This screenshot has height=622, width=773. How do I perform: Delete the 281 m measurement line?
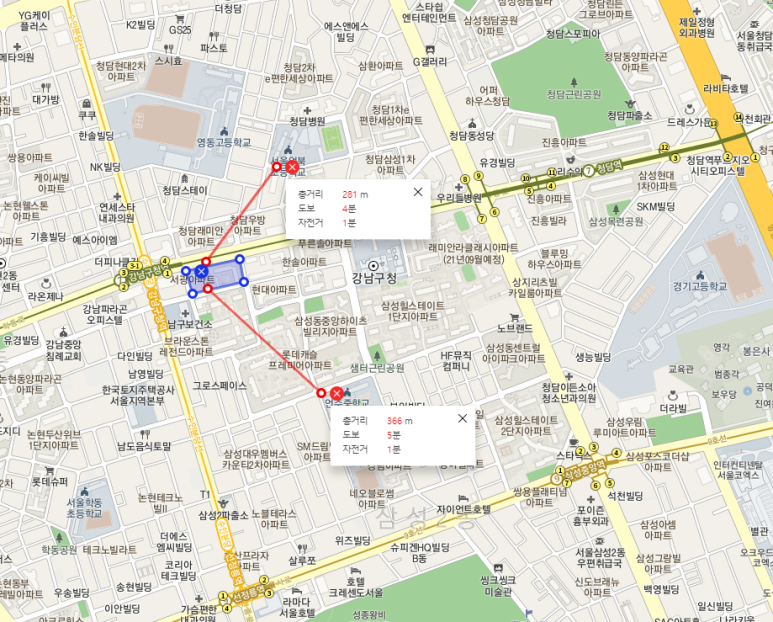tap(292, 167)
